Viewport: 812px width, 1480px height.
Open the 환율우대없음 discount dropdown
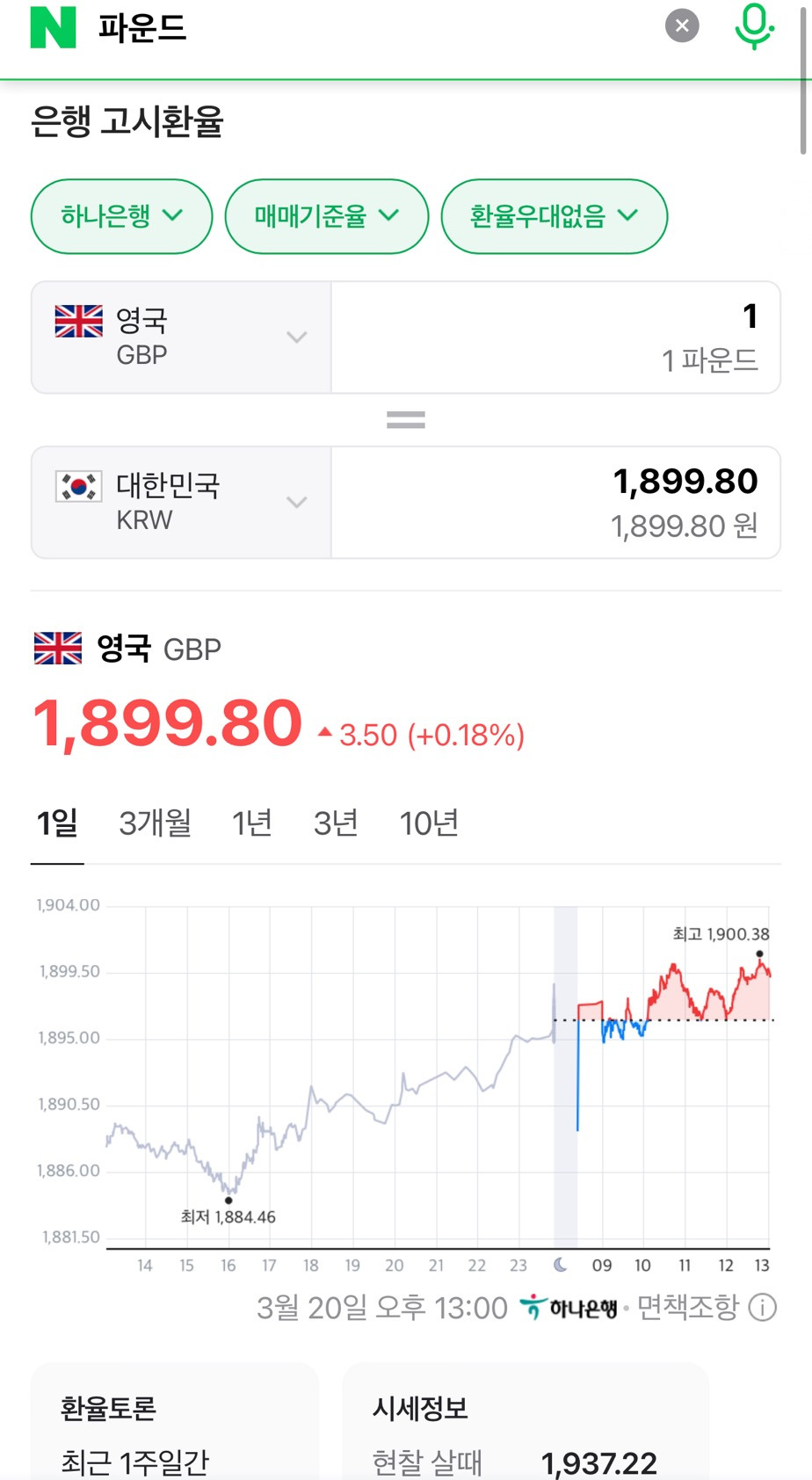554,216
